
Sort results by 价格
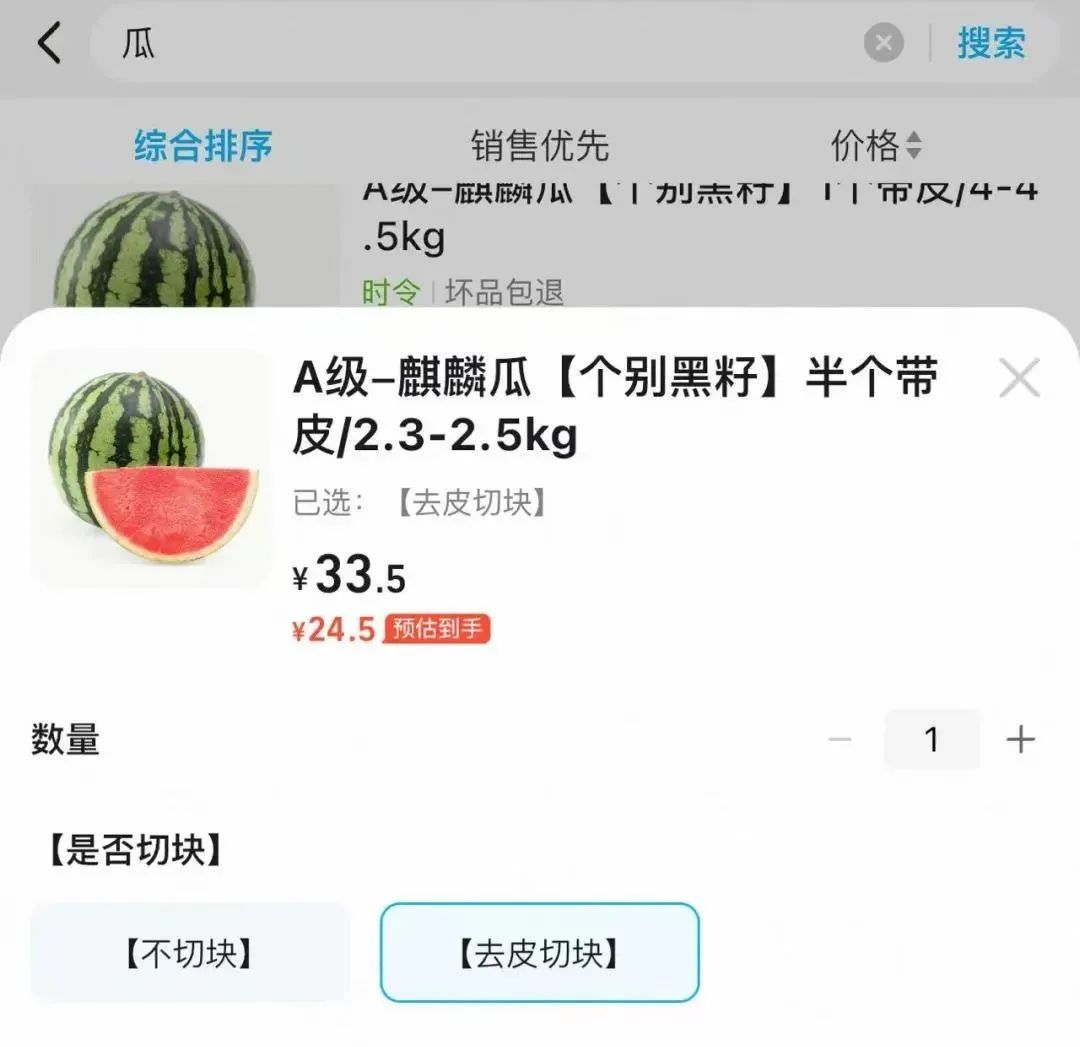point(875,146)
